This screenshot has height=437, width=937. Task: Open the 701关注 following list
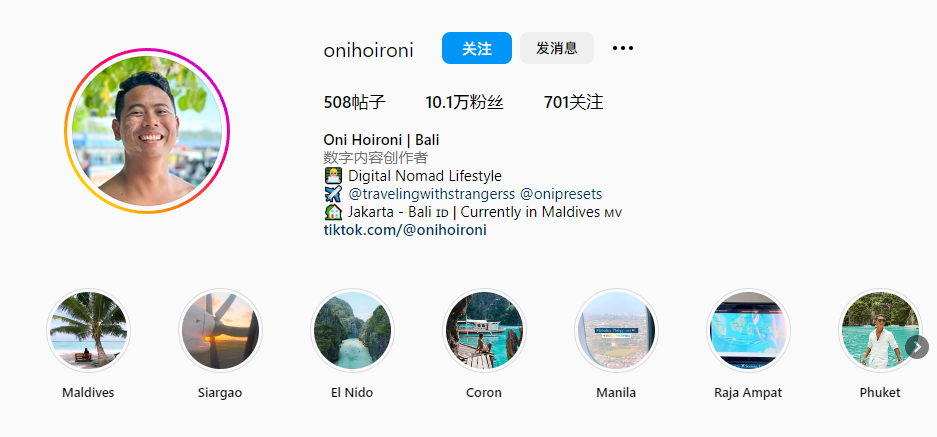click(573, 102)
